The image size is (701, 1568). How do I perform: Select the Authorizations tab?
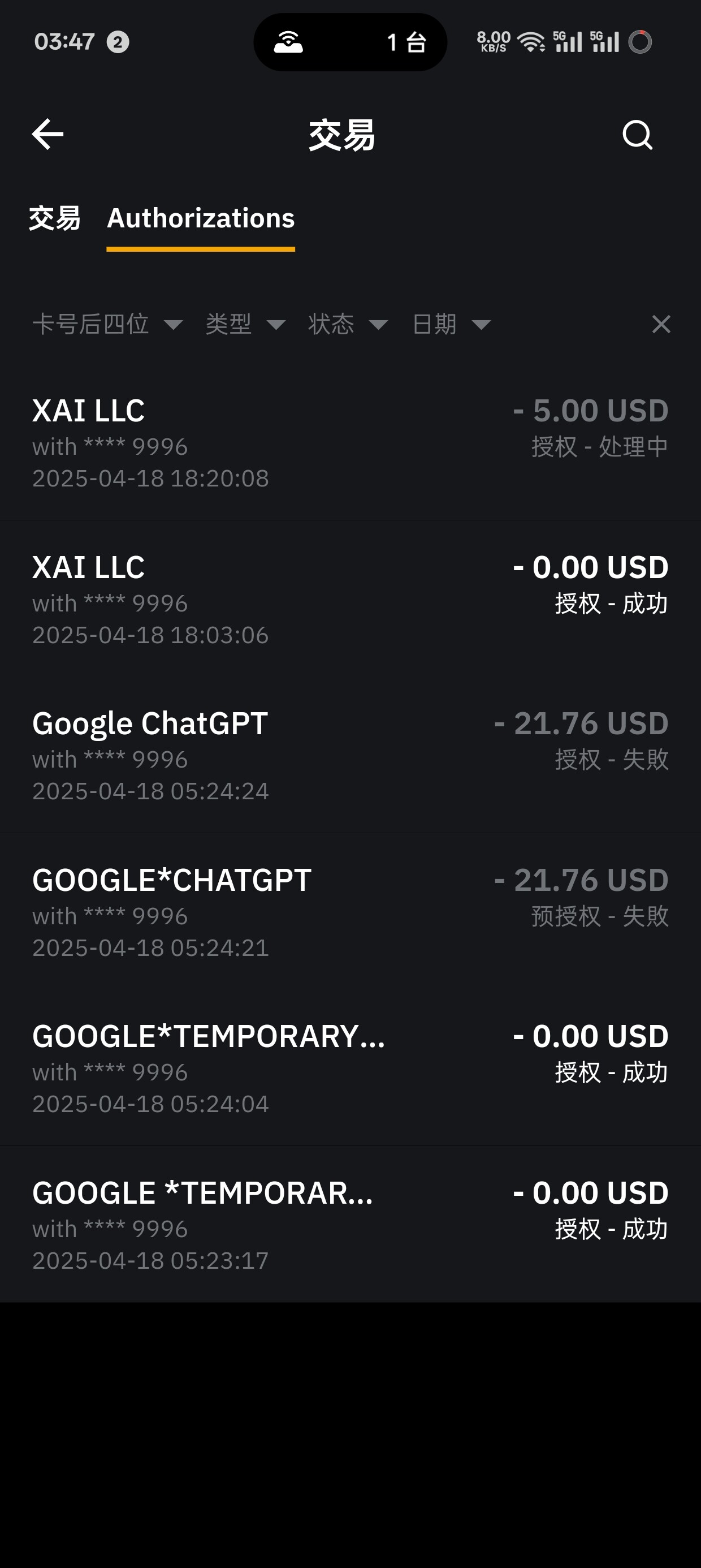[x=201, y=219]
